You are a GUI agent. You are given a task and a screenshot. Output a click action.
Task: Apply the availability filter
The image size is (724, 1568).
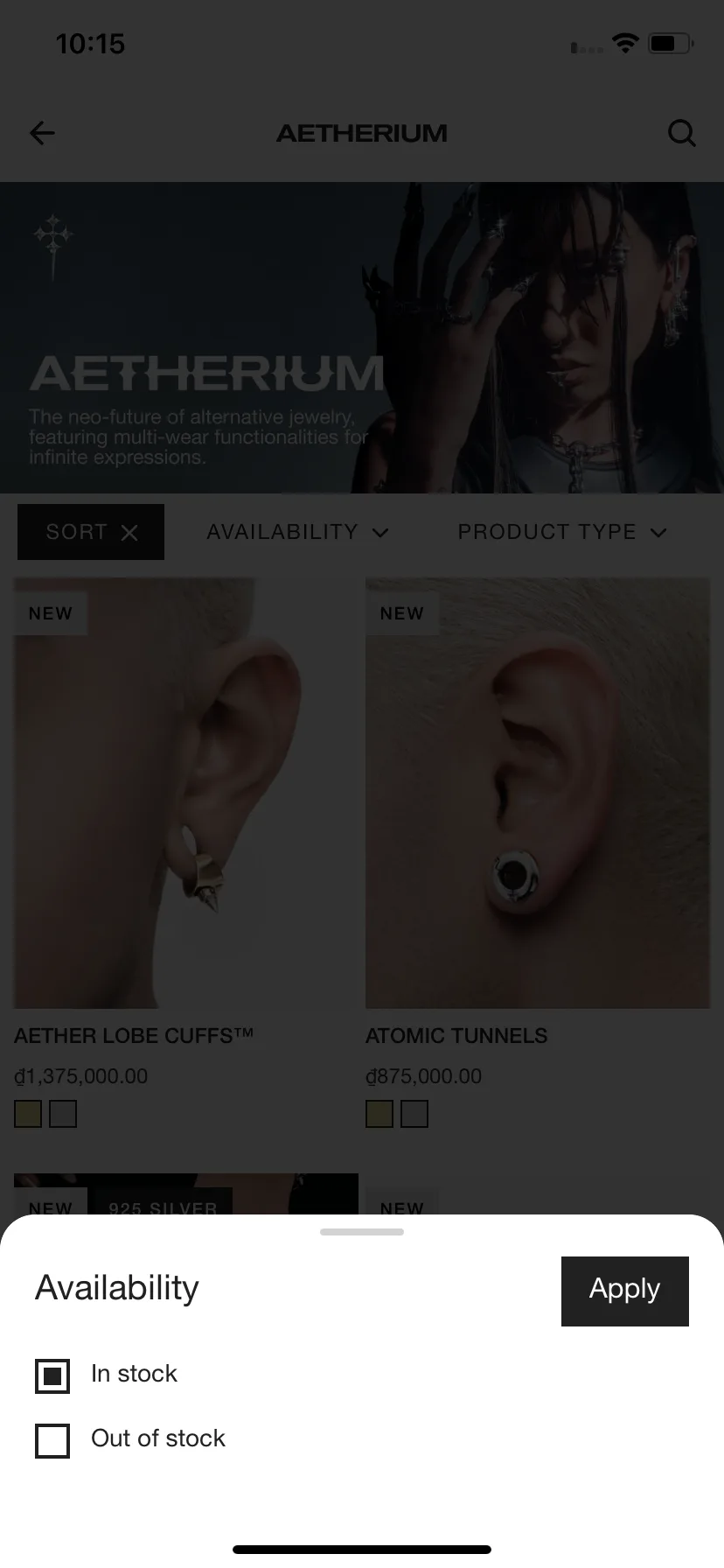pyautogui.click(x=624, y=1291)
